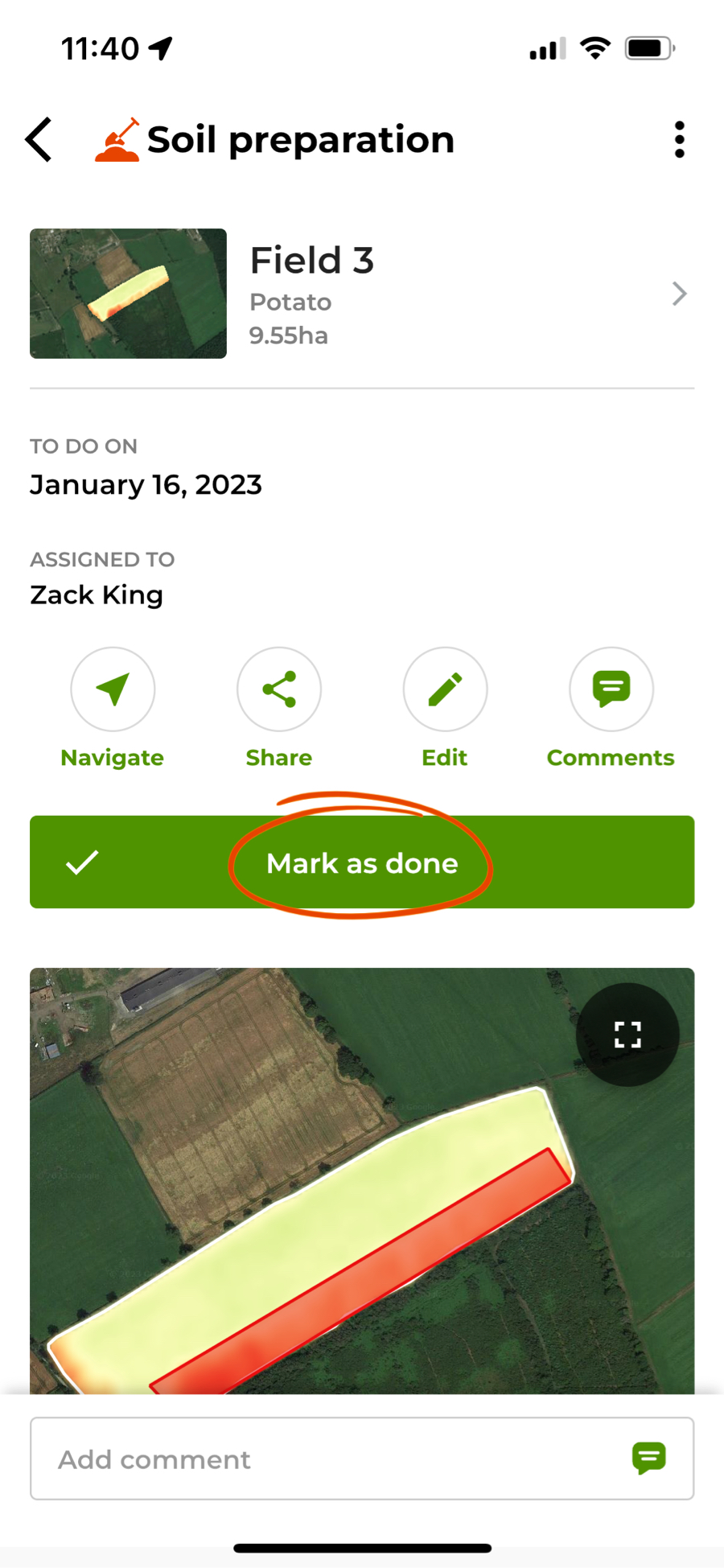Open Comments via the speech bubble icon
The width and height of the screenshot is (724, 1568).
(x=611, y=689)
